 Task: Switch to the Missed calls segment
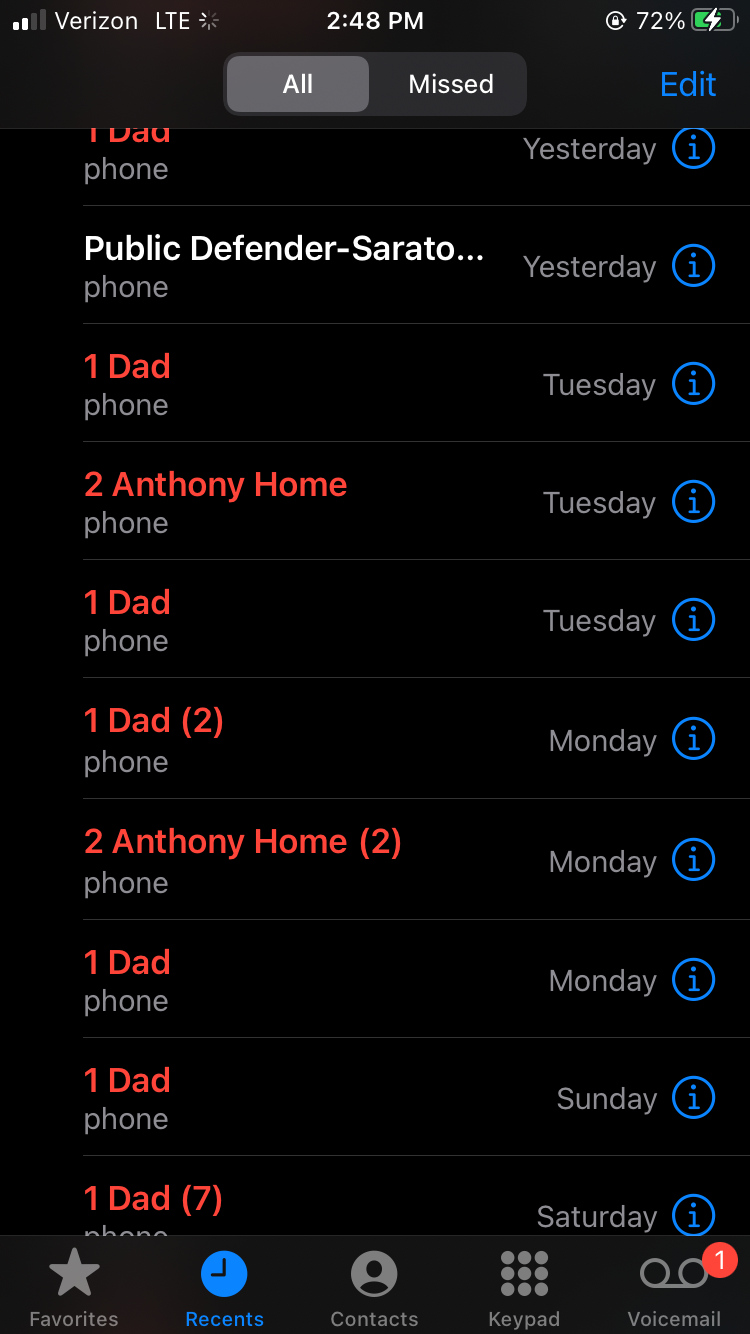[450, 84]
